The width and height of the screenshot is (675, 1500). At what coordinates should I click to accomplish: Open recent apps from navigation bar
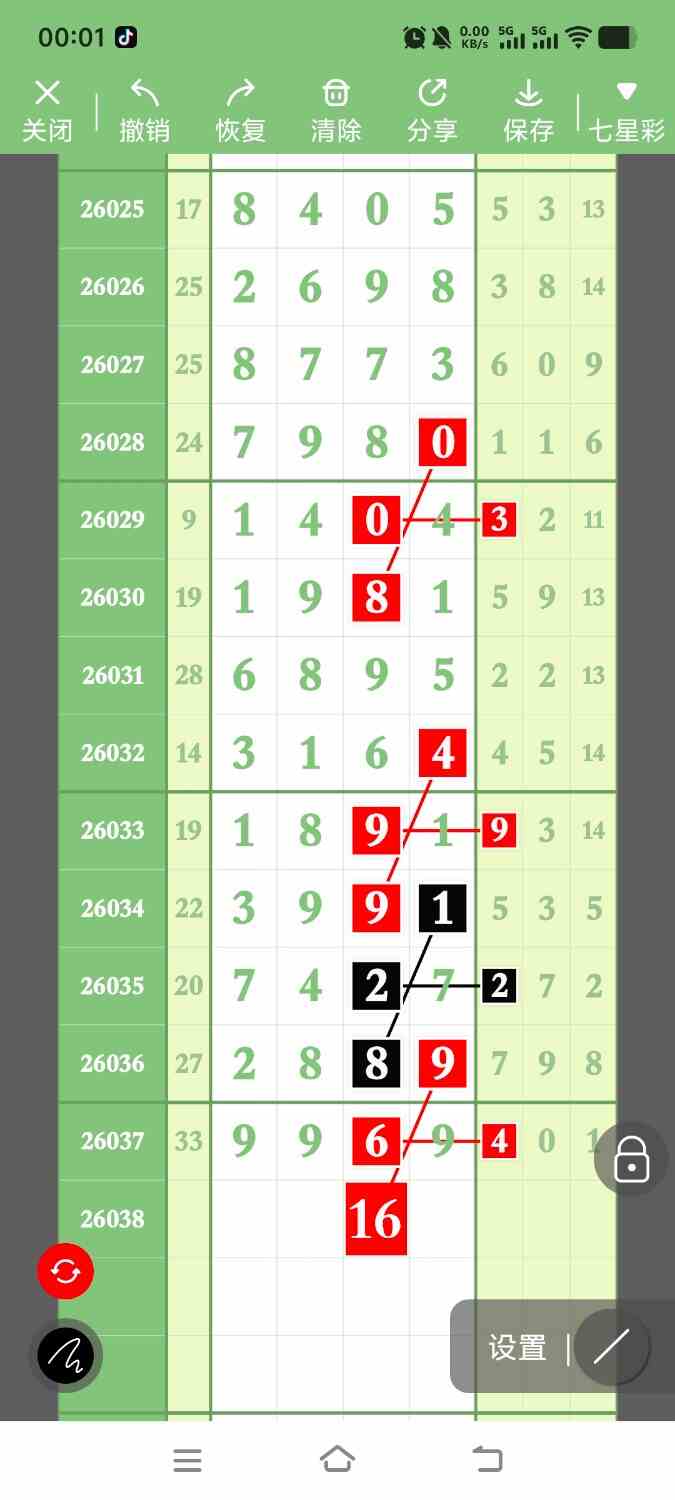187,1460
